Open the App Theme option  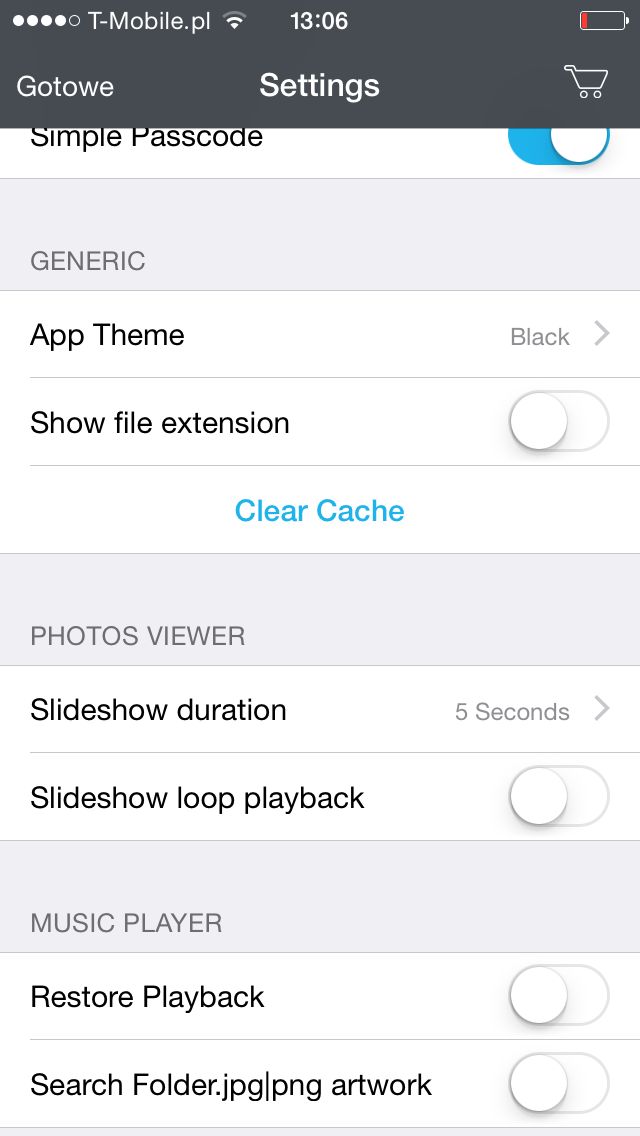click(x=320, y=335)
